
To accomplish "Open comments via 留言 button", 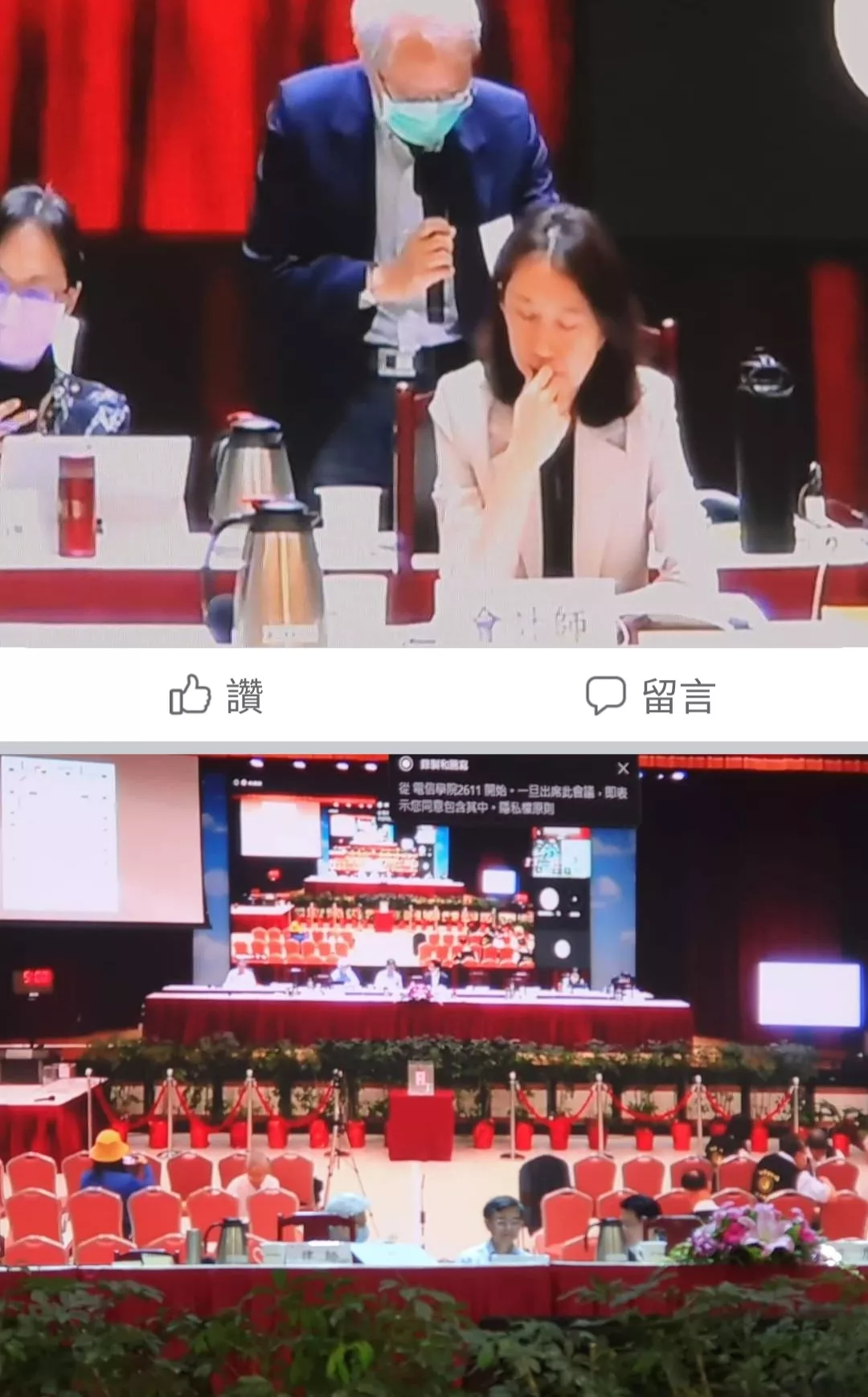I will tap(651, 695).
